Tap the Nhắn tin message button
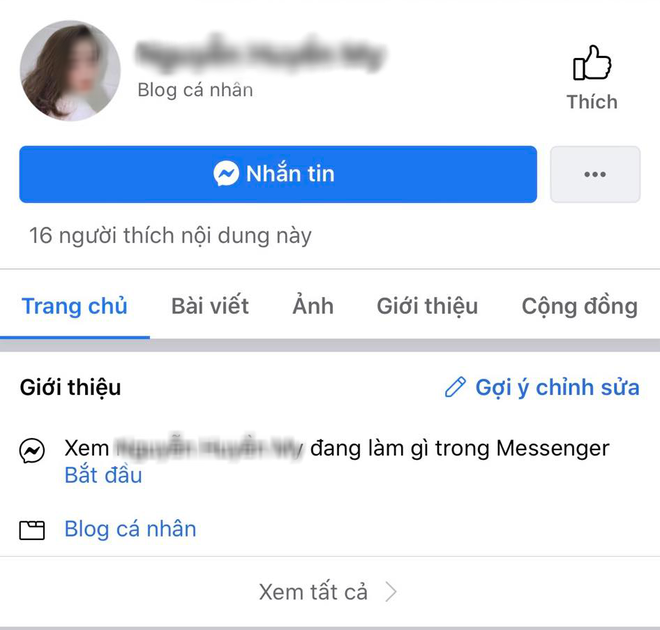This screenshot has height=630, width=660. [277, 174]
